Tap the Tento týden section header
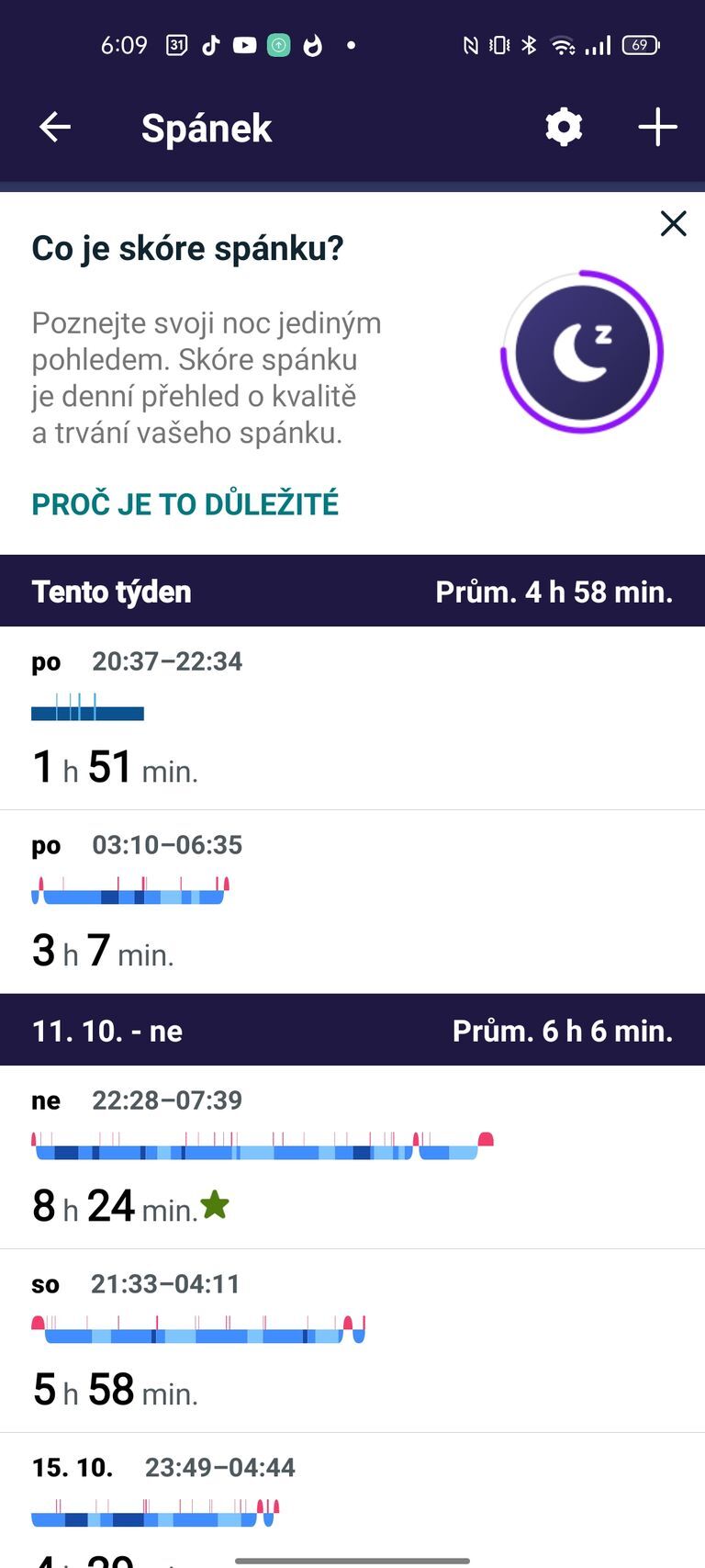 point(110,592)
